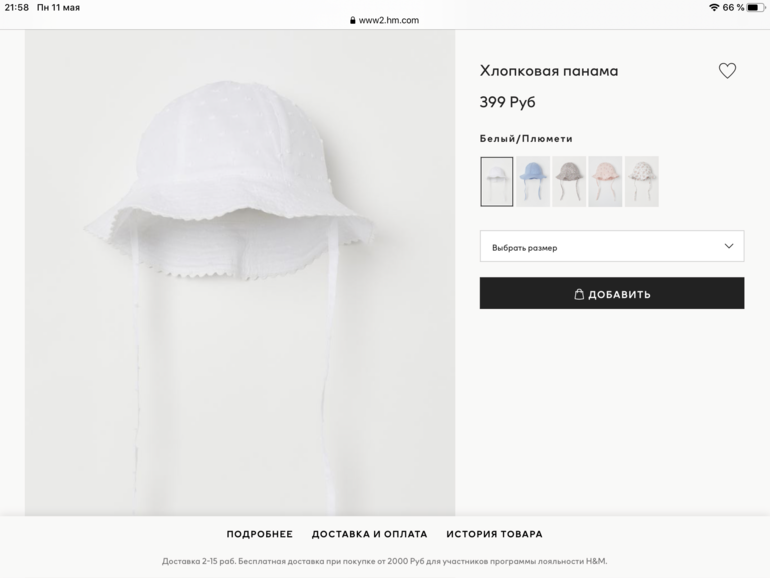Tap the black "Добавить" button

click(612, 294)
